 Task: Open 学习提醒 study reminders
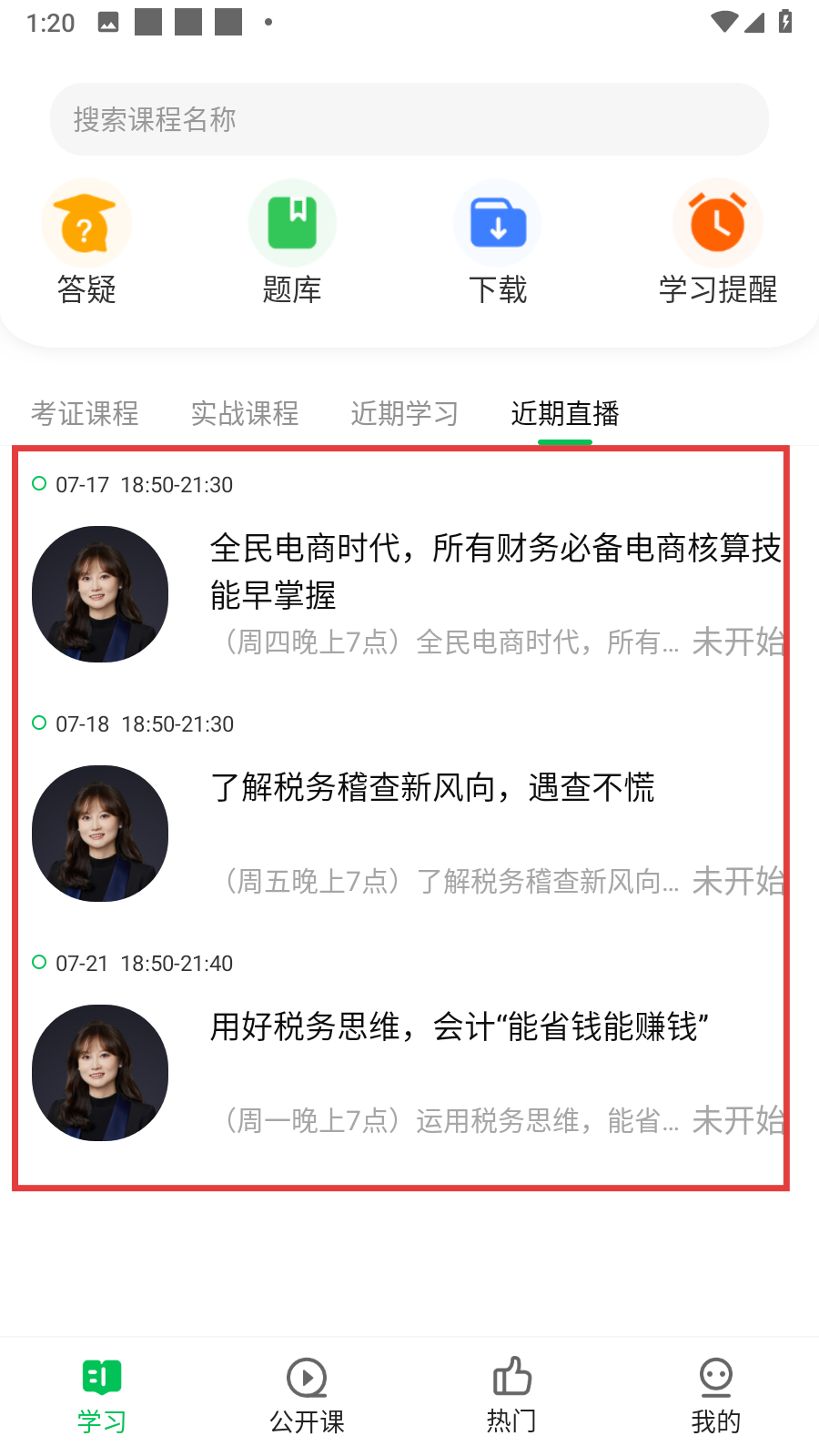[718, 243]
